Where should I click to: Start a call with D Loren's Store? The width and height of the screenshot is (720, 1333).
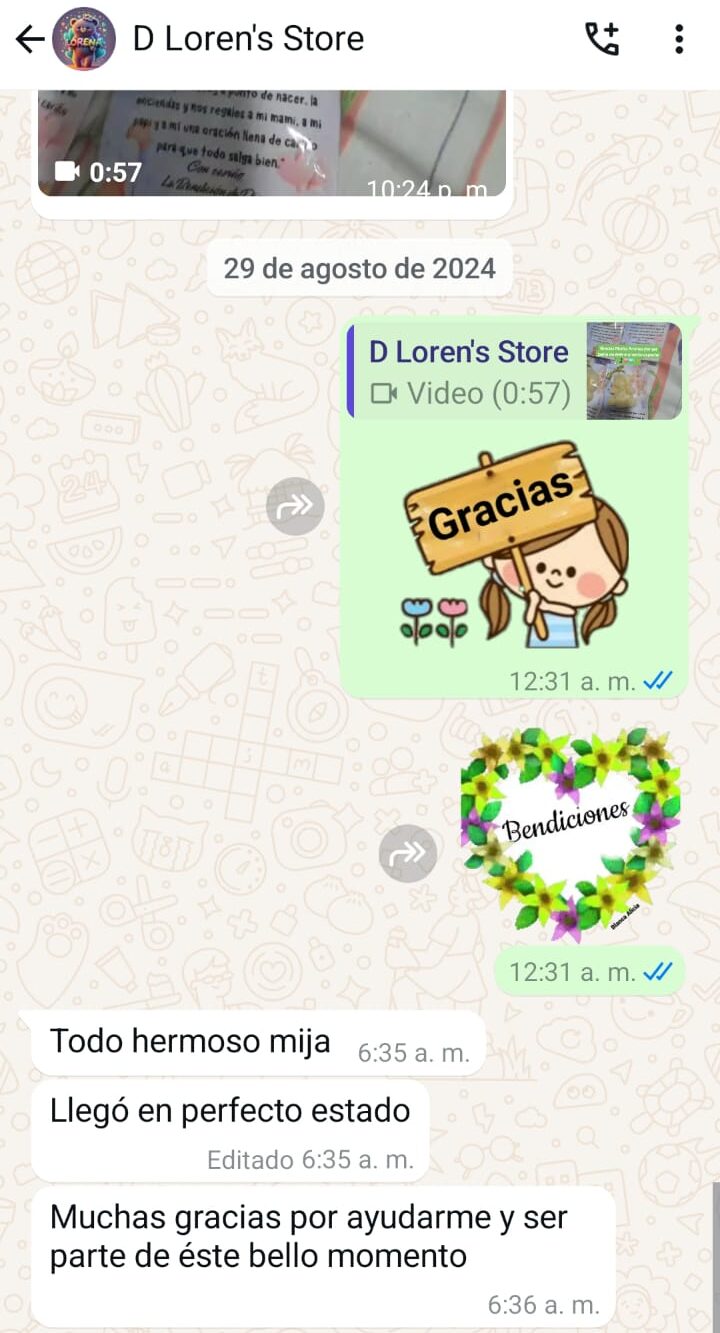[x=602, y=39]
